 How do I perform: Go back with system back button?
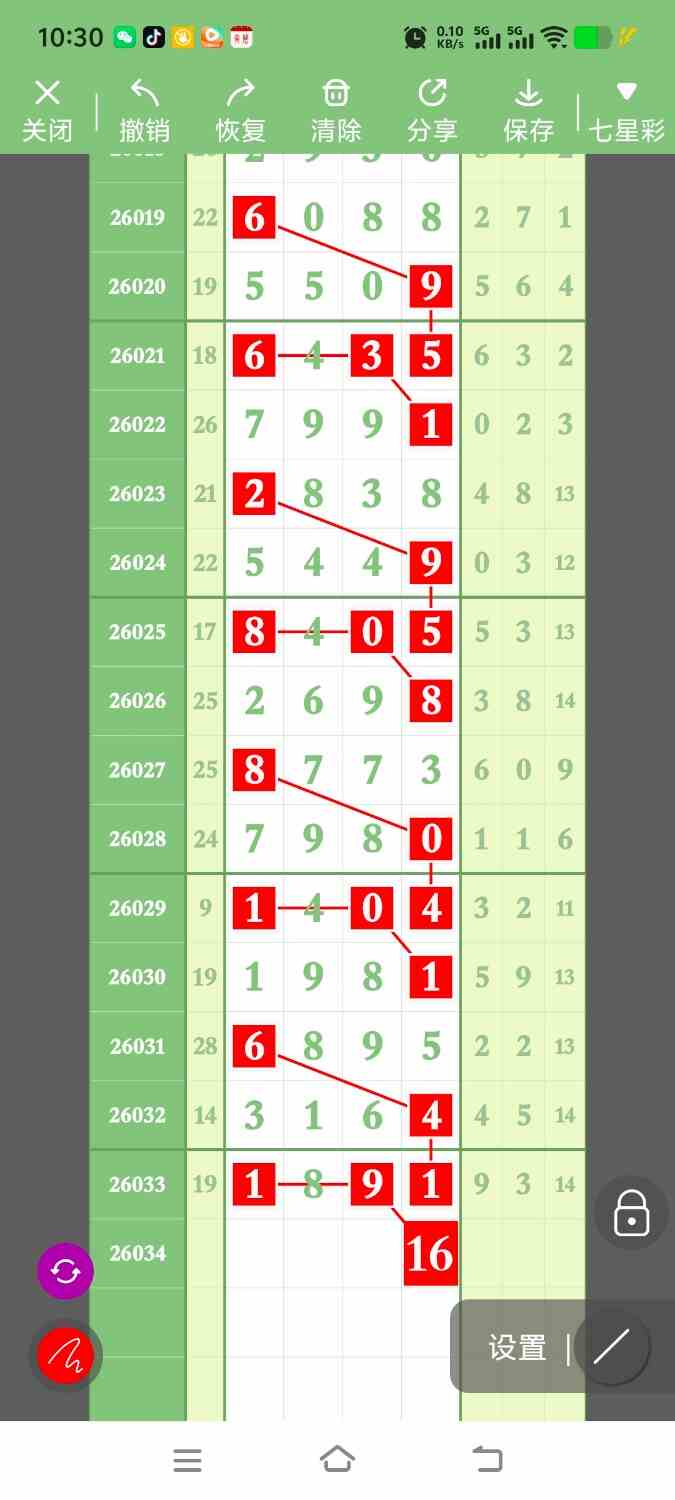pos(487,1460)
